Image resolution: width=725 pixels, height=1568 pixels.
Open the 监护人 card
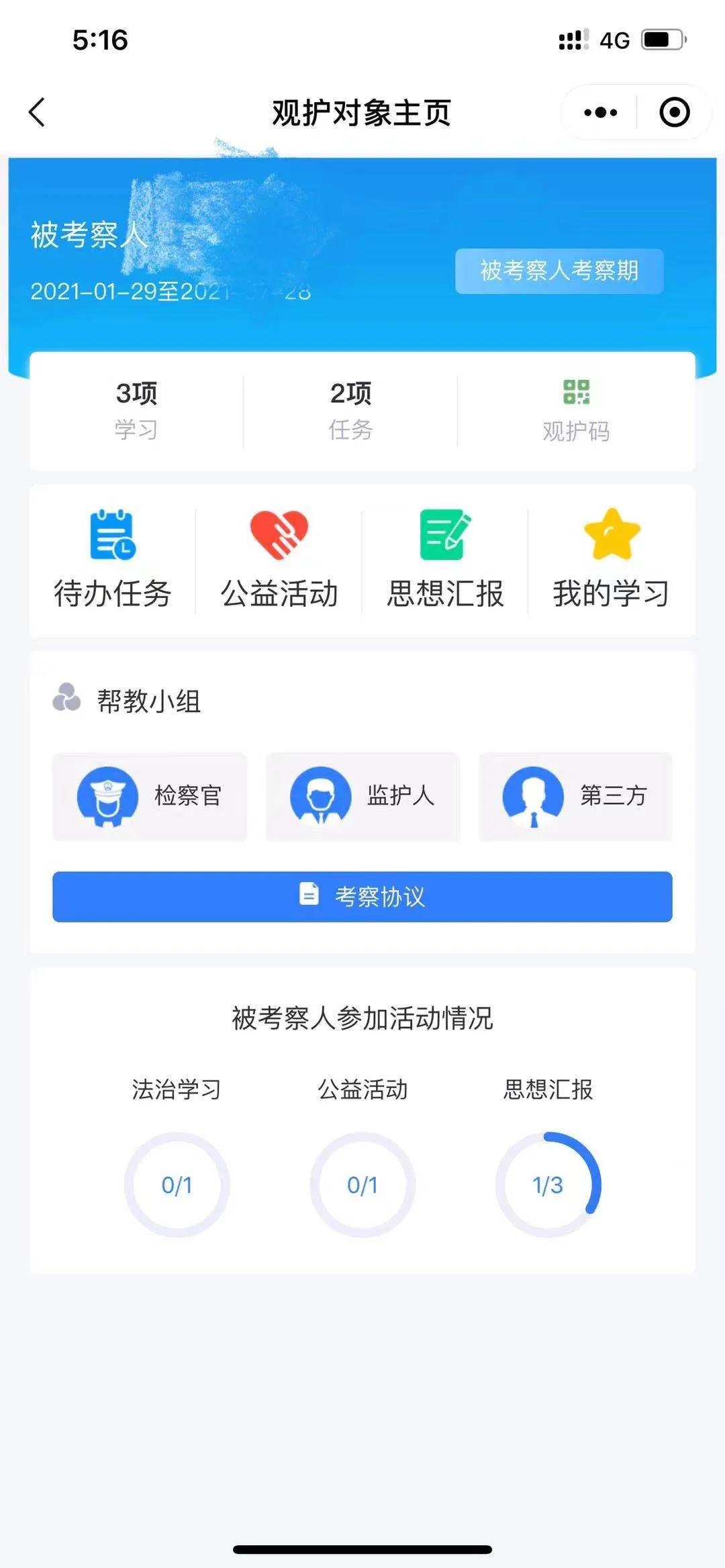pos(362,797)
